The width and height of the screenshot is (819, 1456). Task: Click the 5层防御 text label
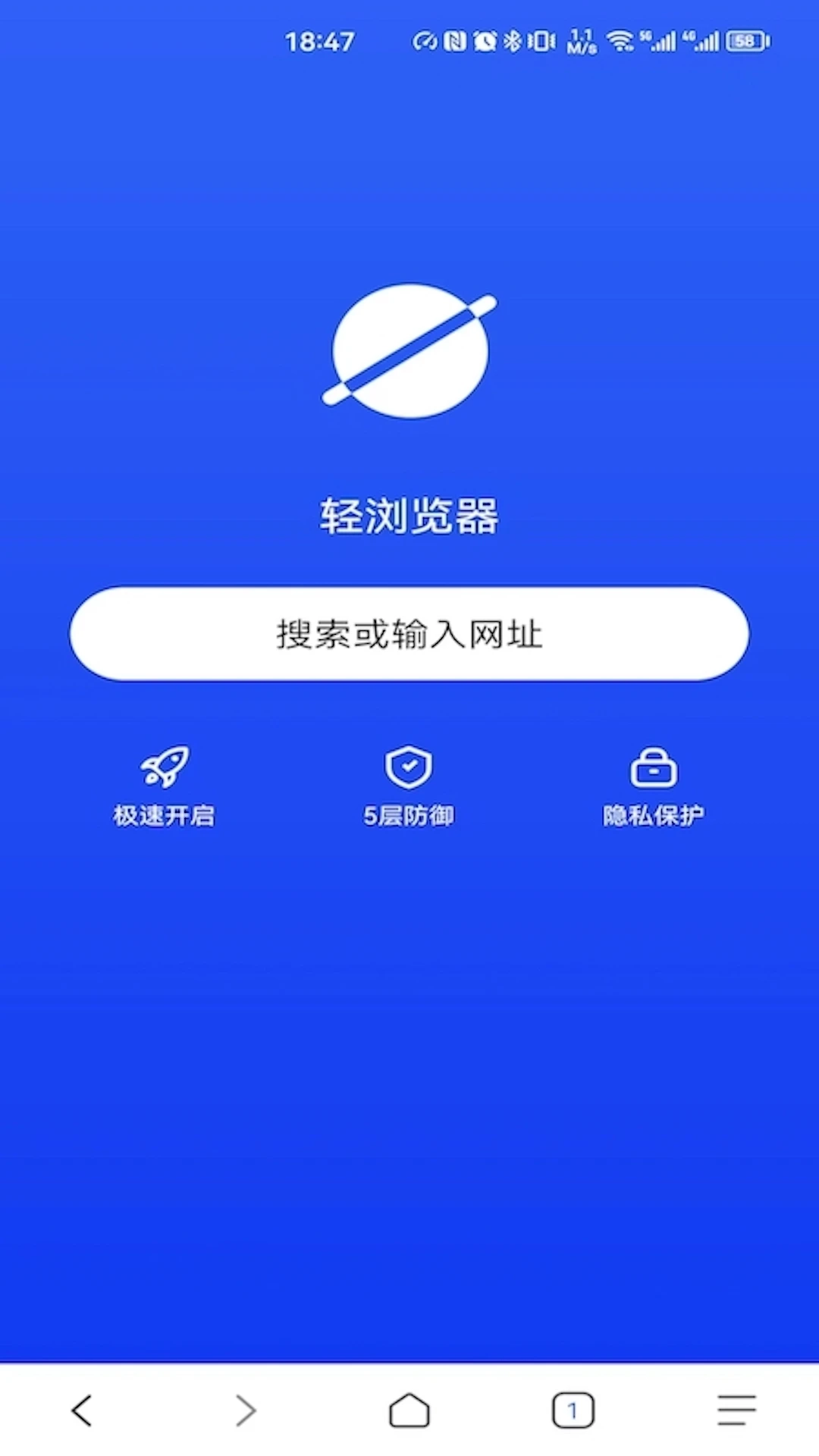[x=409, y=817]
